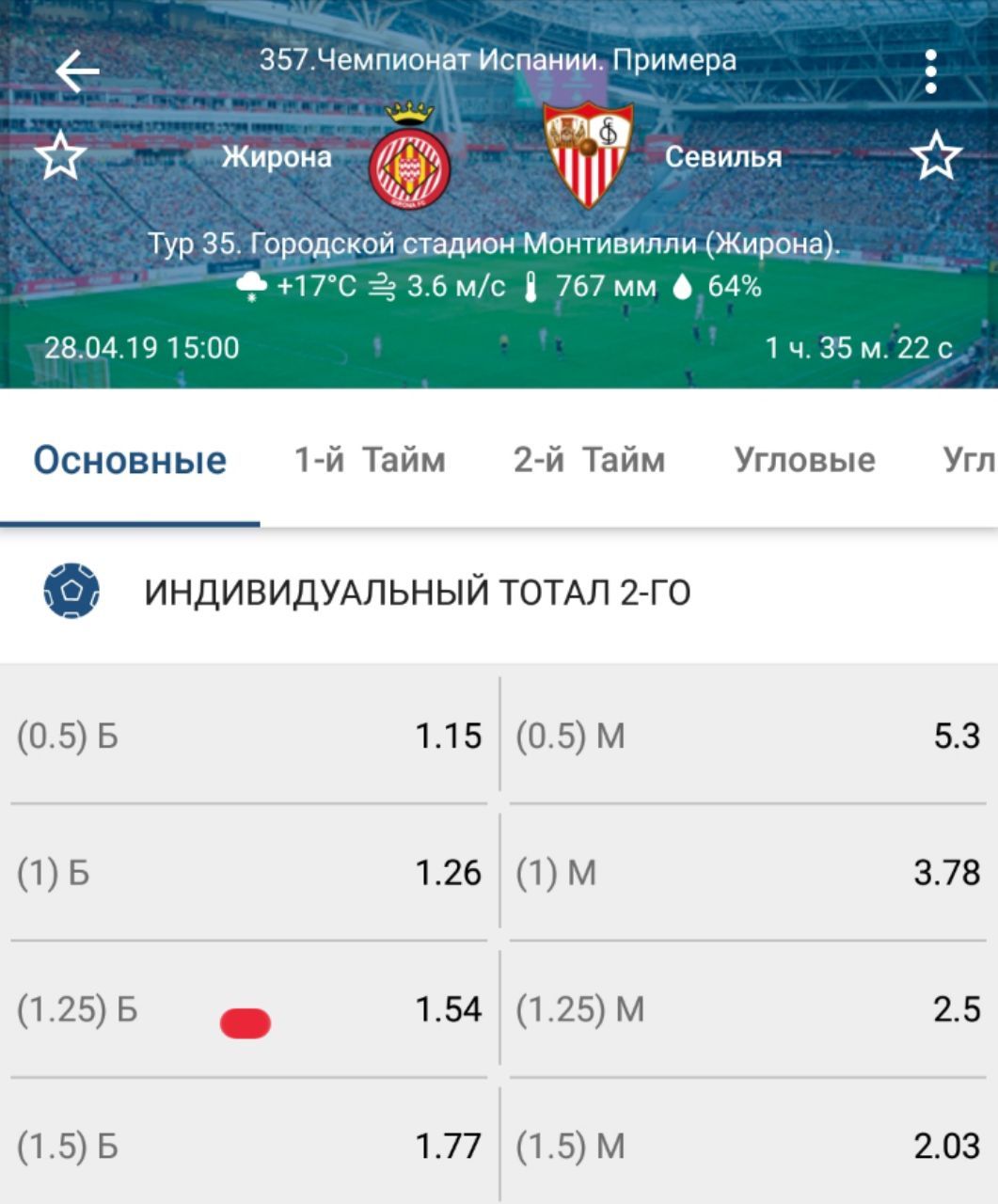Switch to the Основные tab

tap(130, 460)
